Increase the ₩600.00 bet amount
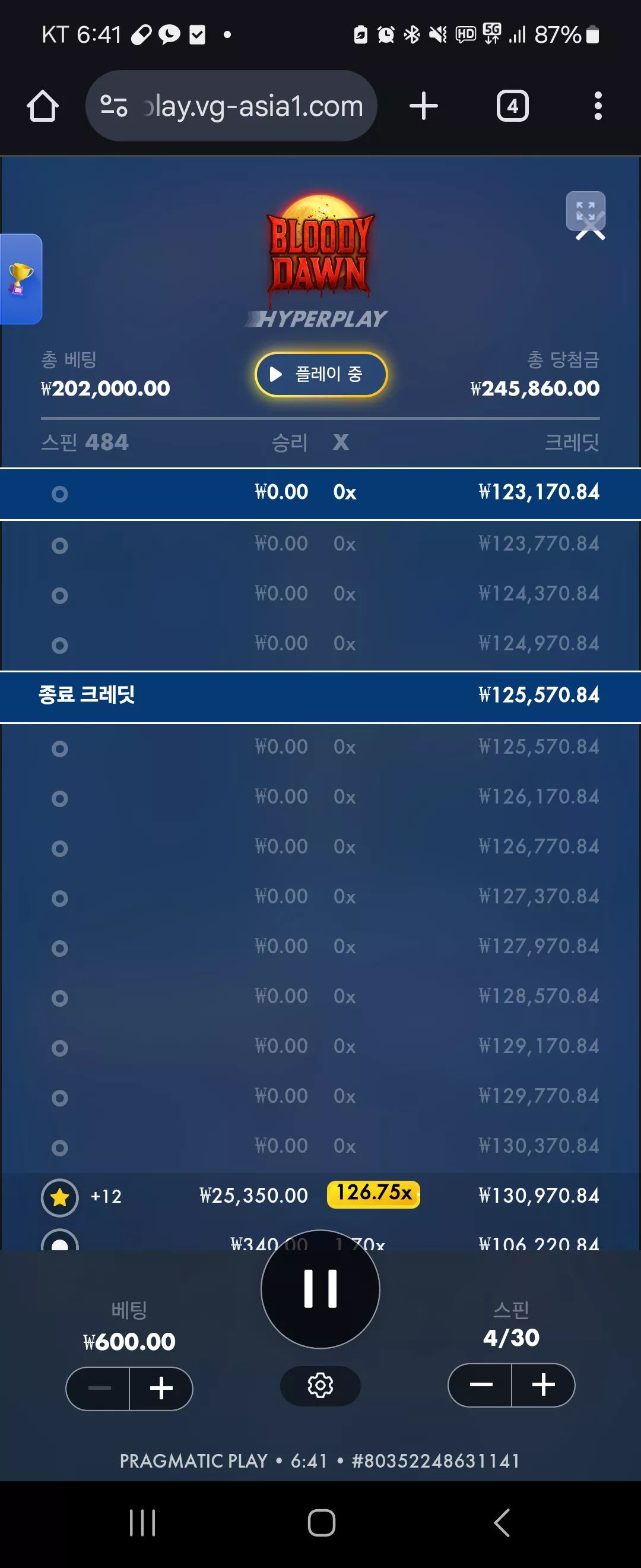641x1568 pixels. pyautogui.click(x=161, y=1389)
